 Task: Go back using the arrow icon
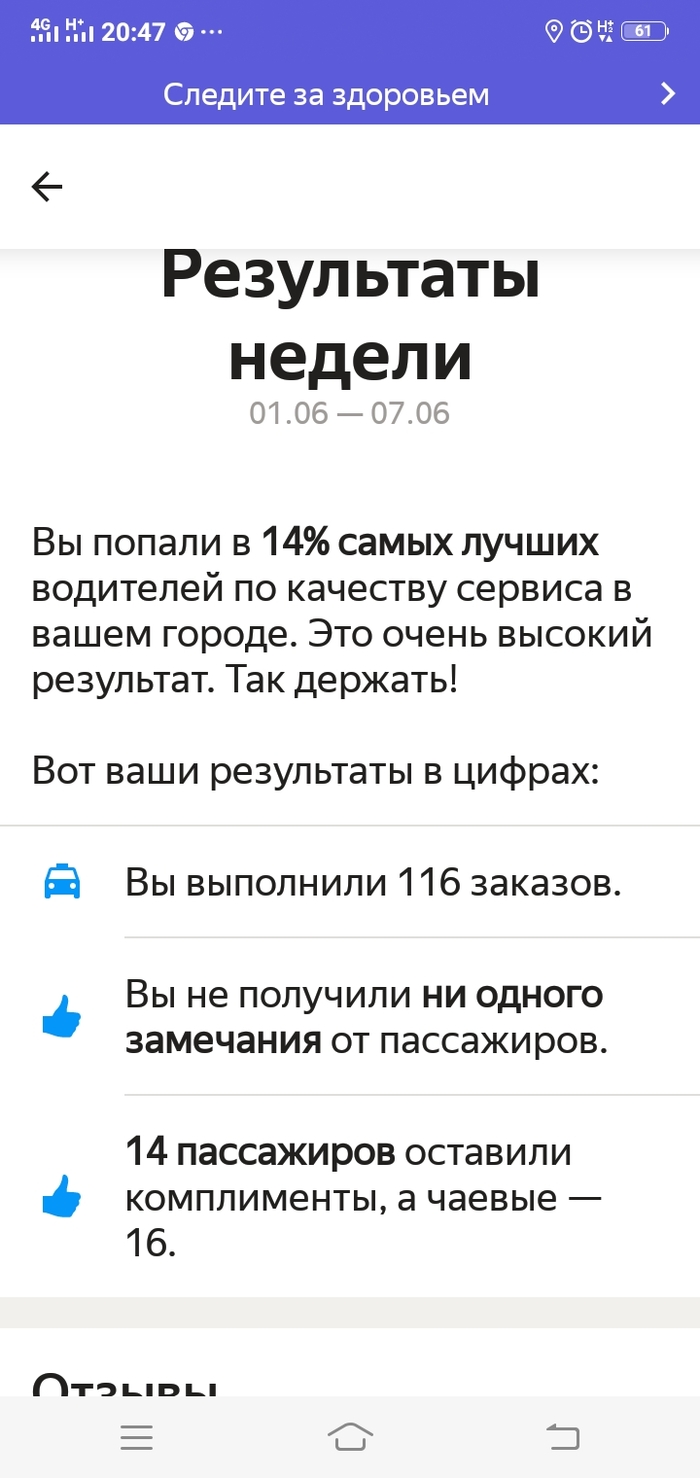[x=47, y=186]
